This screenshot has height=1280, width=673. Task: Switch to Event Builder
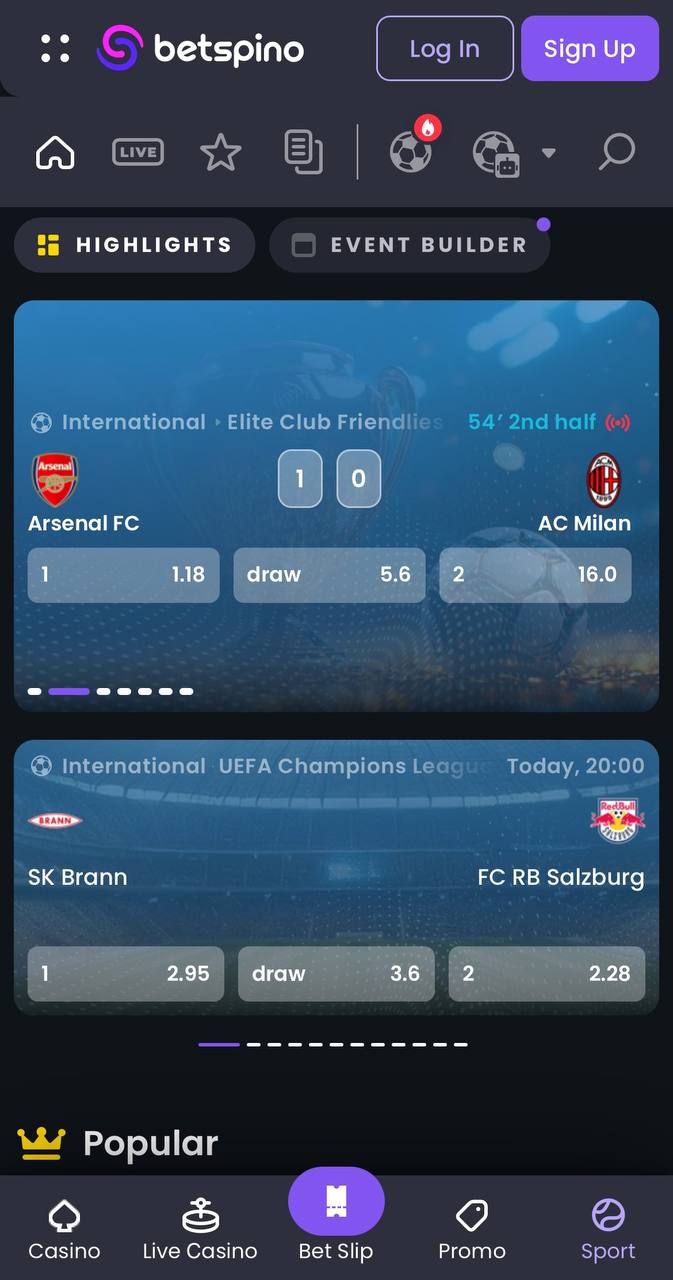pyautogui.click(x=410, y=245)
